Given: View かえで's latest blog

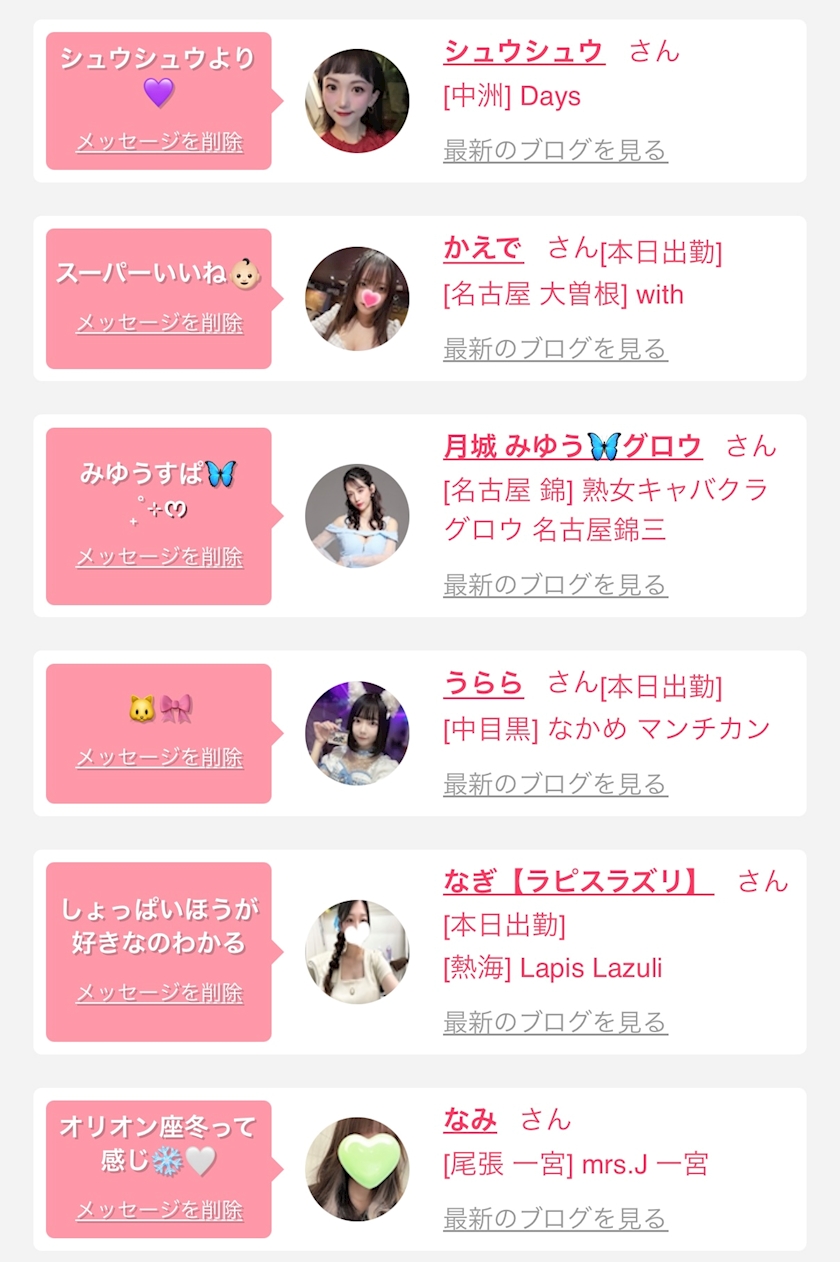Looking at the screenshot, I should (555, 349).
